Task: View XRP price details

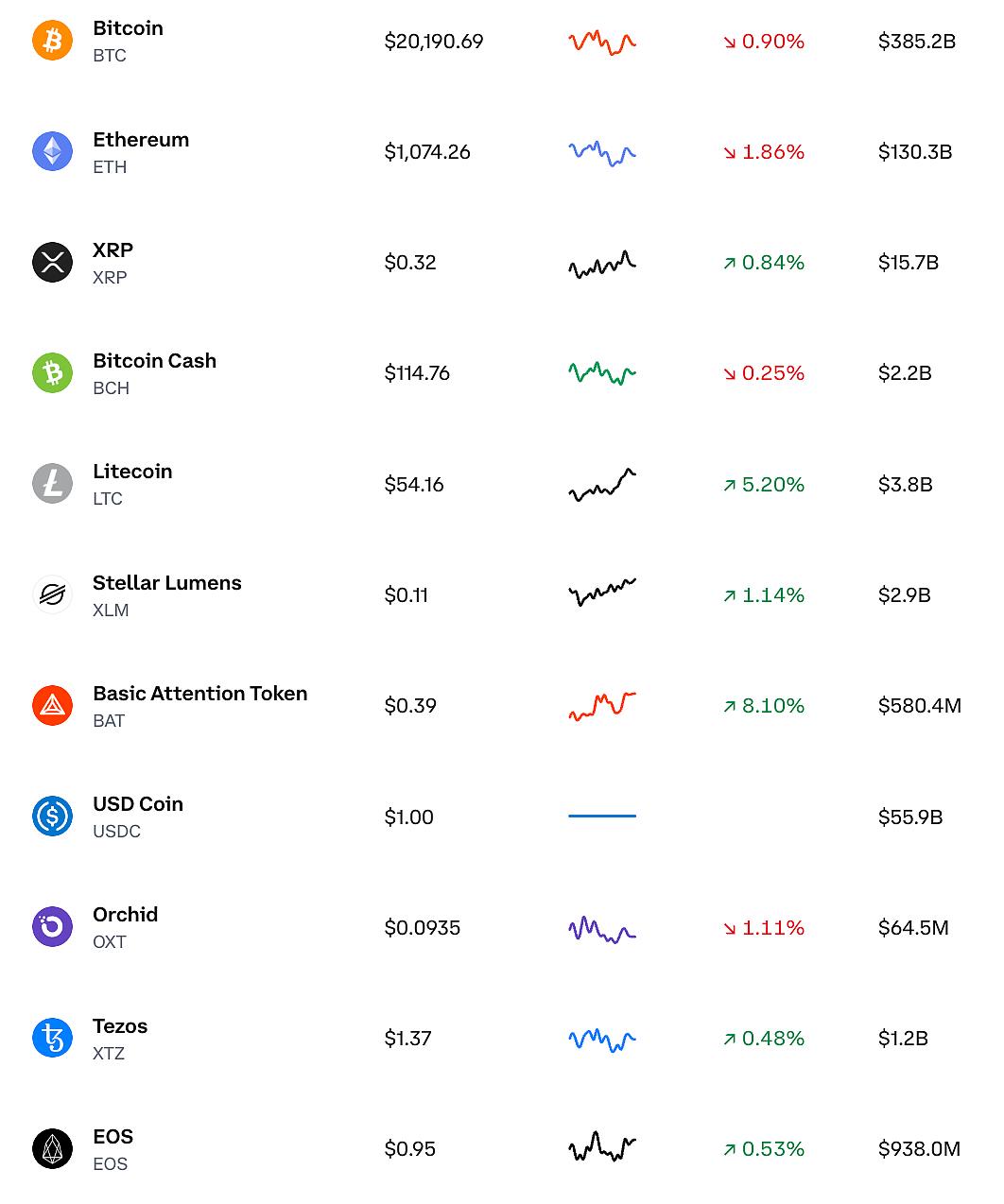Action: point(113,262)
